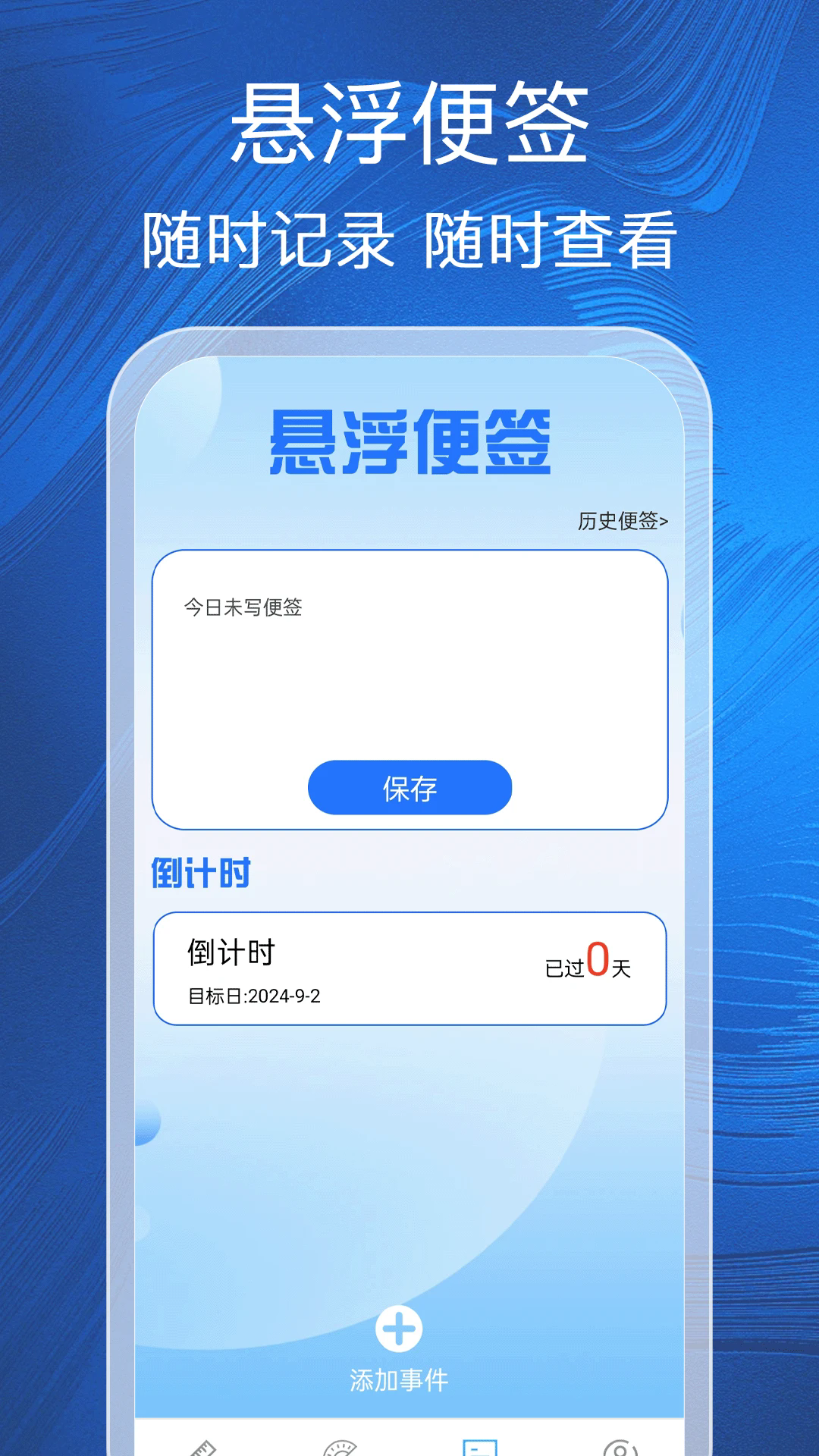Screen dimensions: 819x1456
Task: Toggle the note entry card selection
Action: pos(409,686)
